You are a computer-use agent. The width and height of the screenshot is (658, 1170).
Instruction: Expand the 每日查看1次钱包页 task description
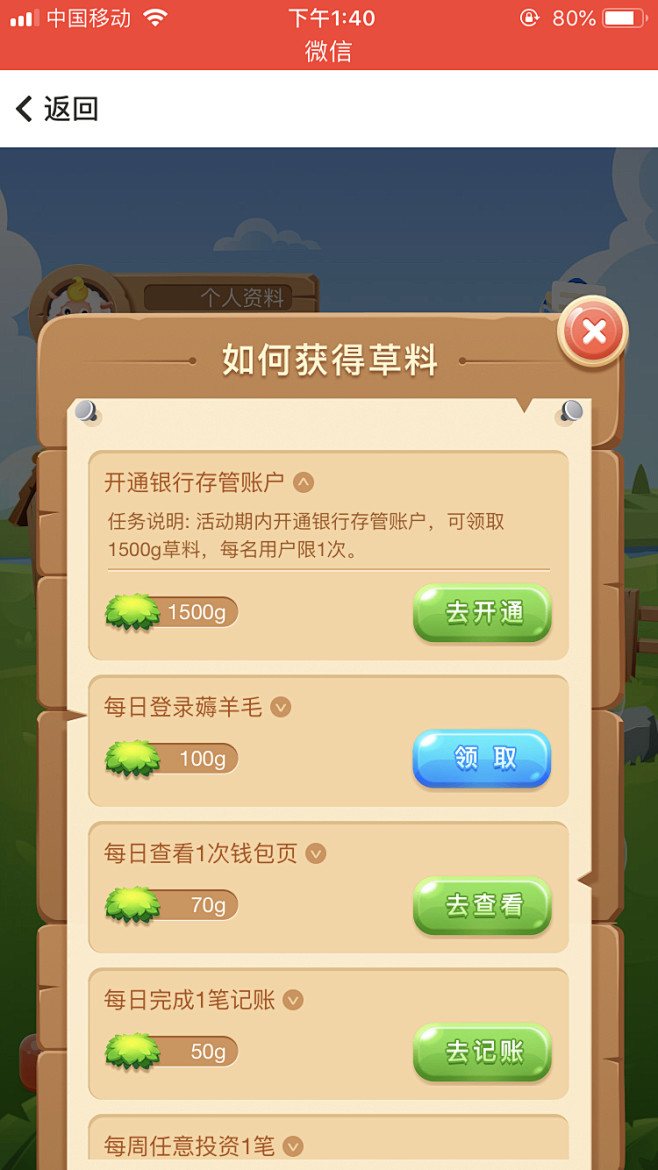316,853
